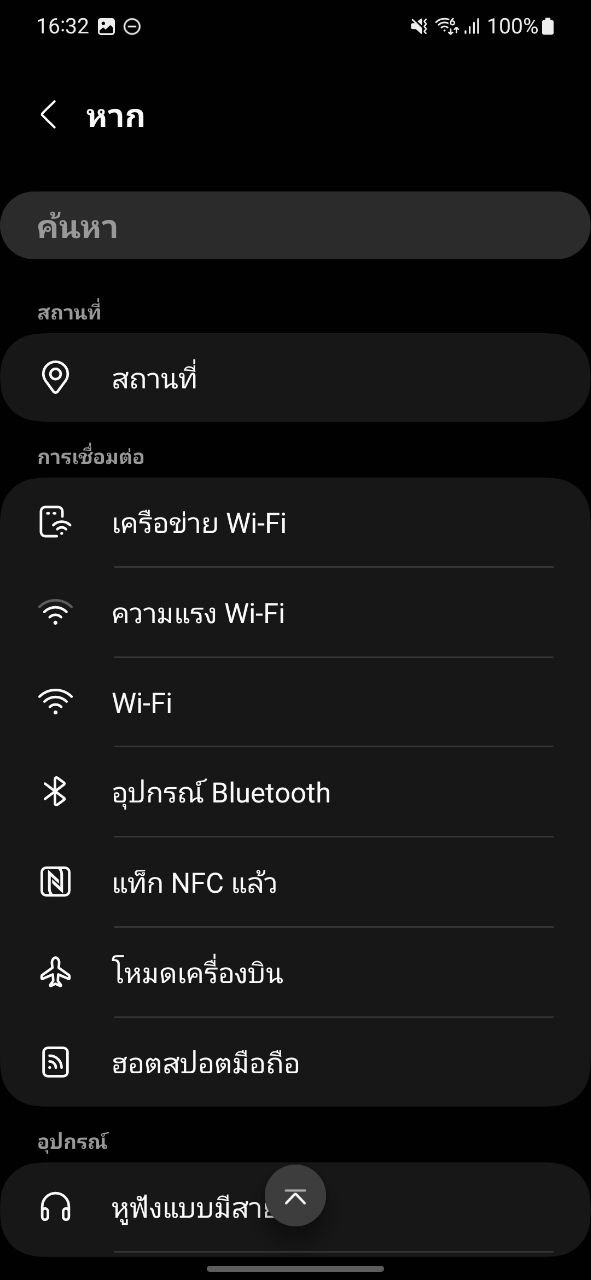Screen dimensions: 591x1280
Task: Tap the ค้นหา search field
Action: [295, 226]
